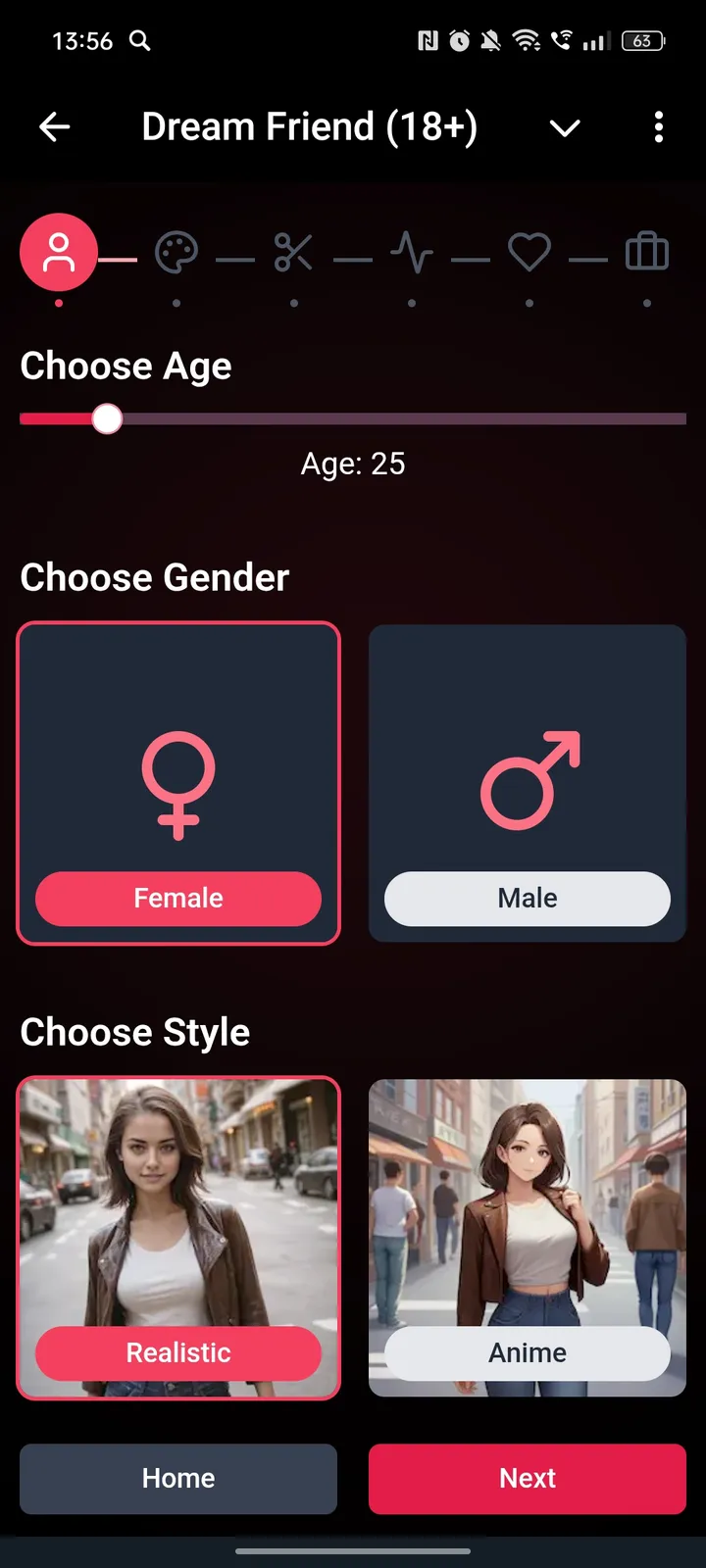Jump to the heart step
This screenshot has width=706, height=1568.
point(529,253)
